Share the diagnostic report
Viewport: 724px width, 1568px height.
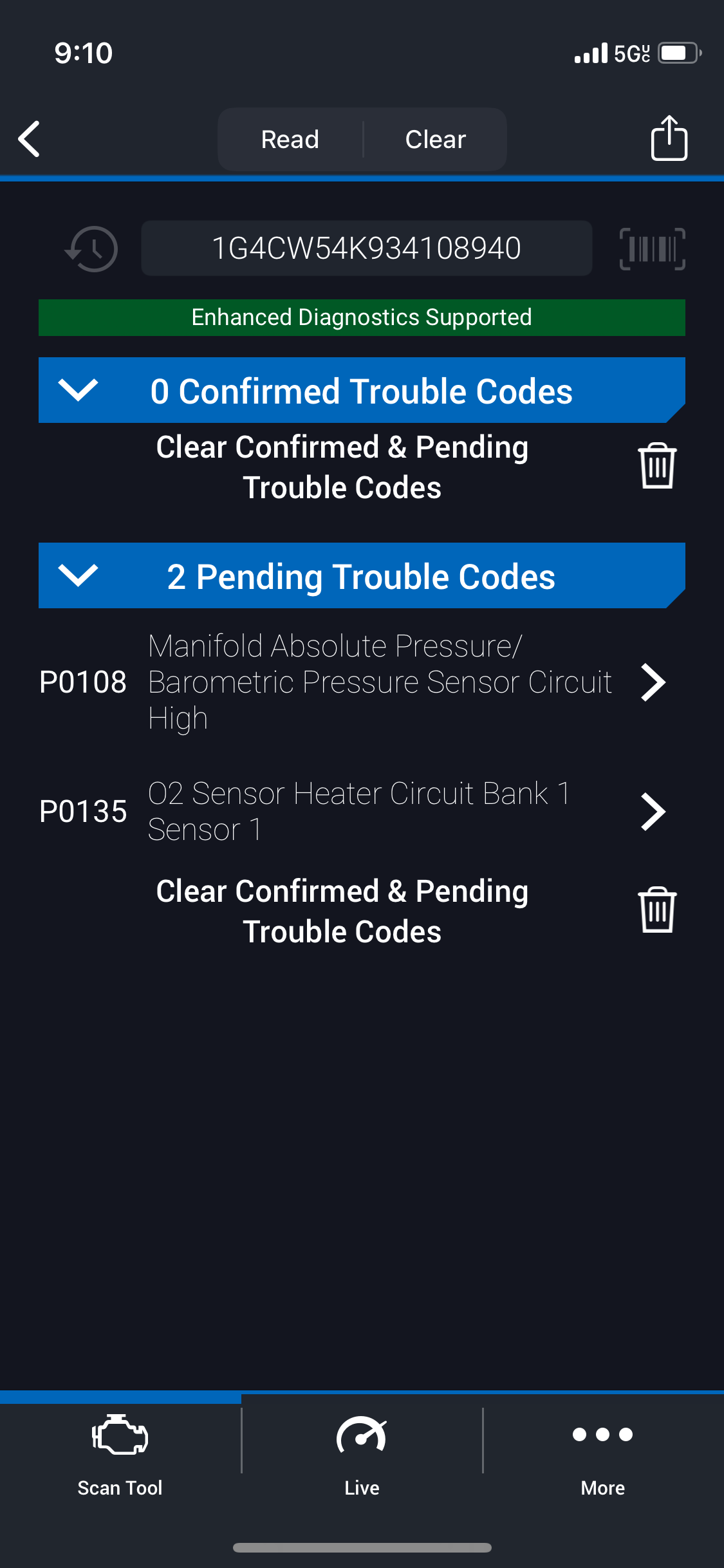pos(669,138)
